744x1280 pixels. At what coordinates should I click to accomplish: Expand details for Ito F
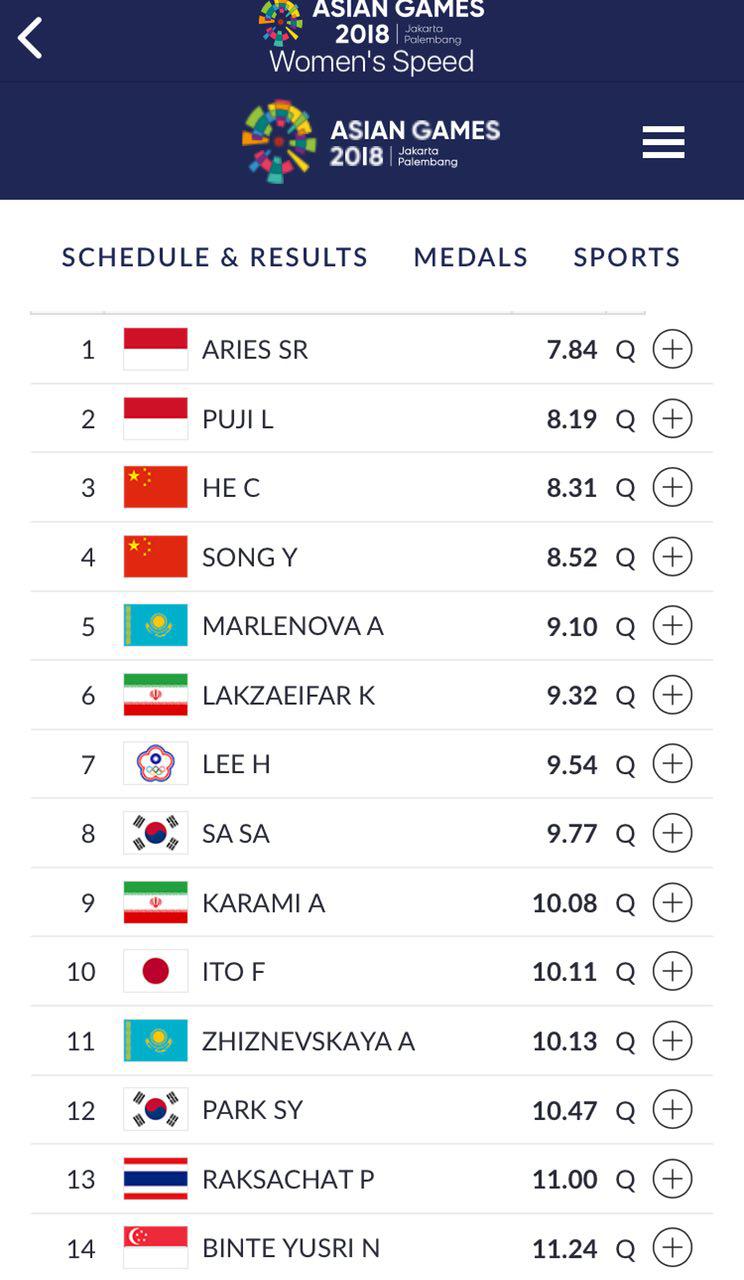click(672, 971)
